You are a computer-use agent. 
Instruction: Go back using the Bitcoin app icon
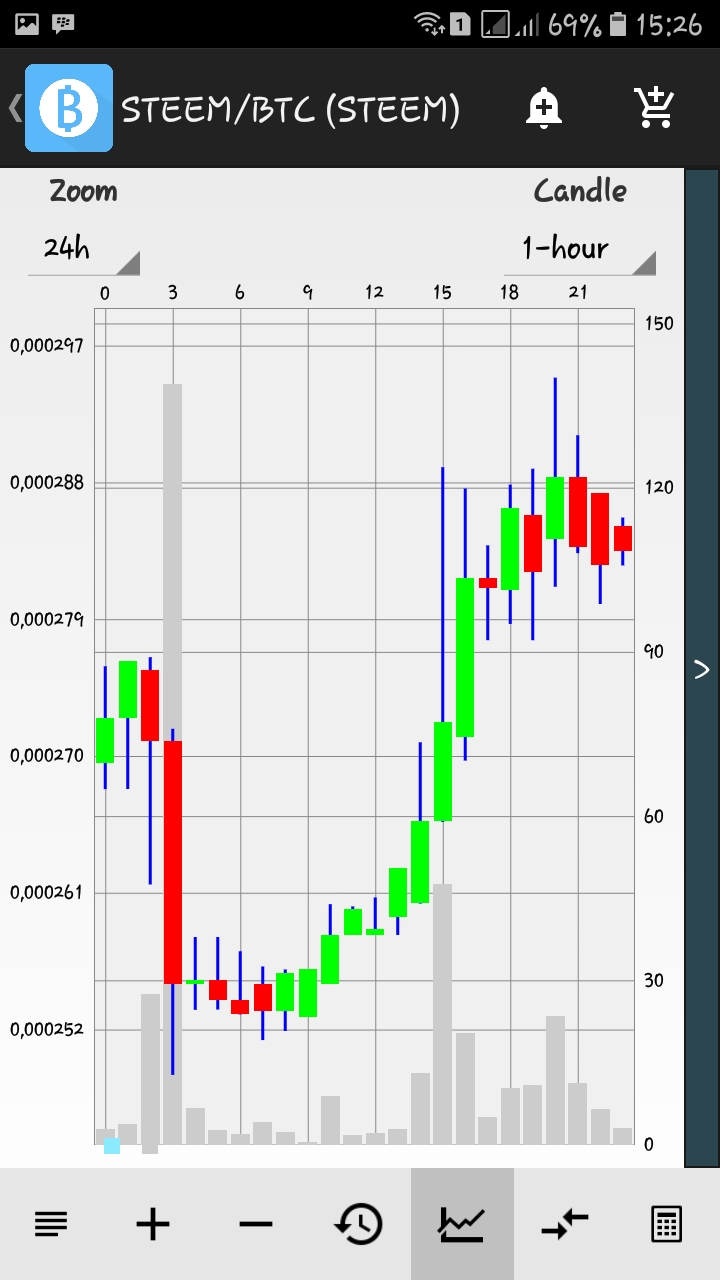68,108
